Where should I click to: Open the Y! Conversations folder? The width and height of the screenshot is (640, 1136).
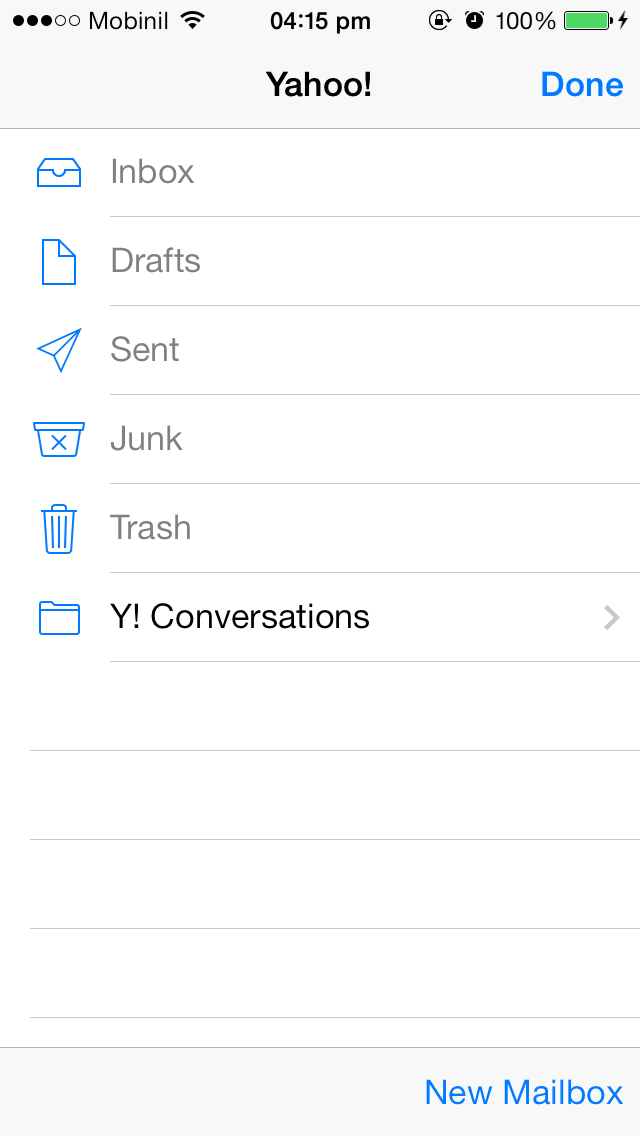tap(320, 617)
